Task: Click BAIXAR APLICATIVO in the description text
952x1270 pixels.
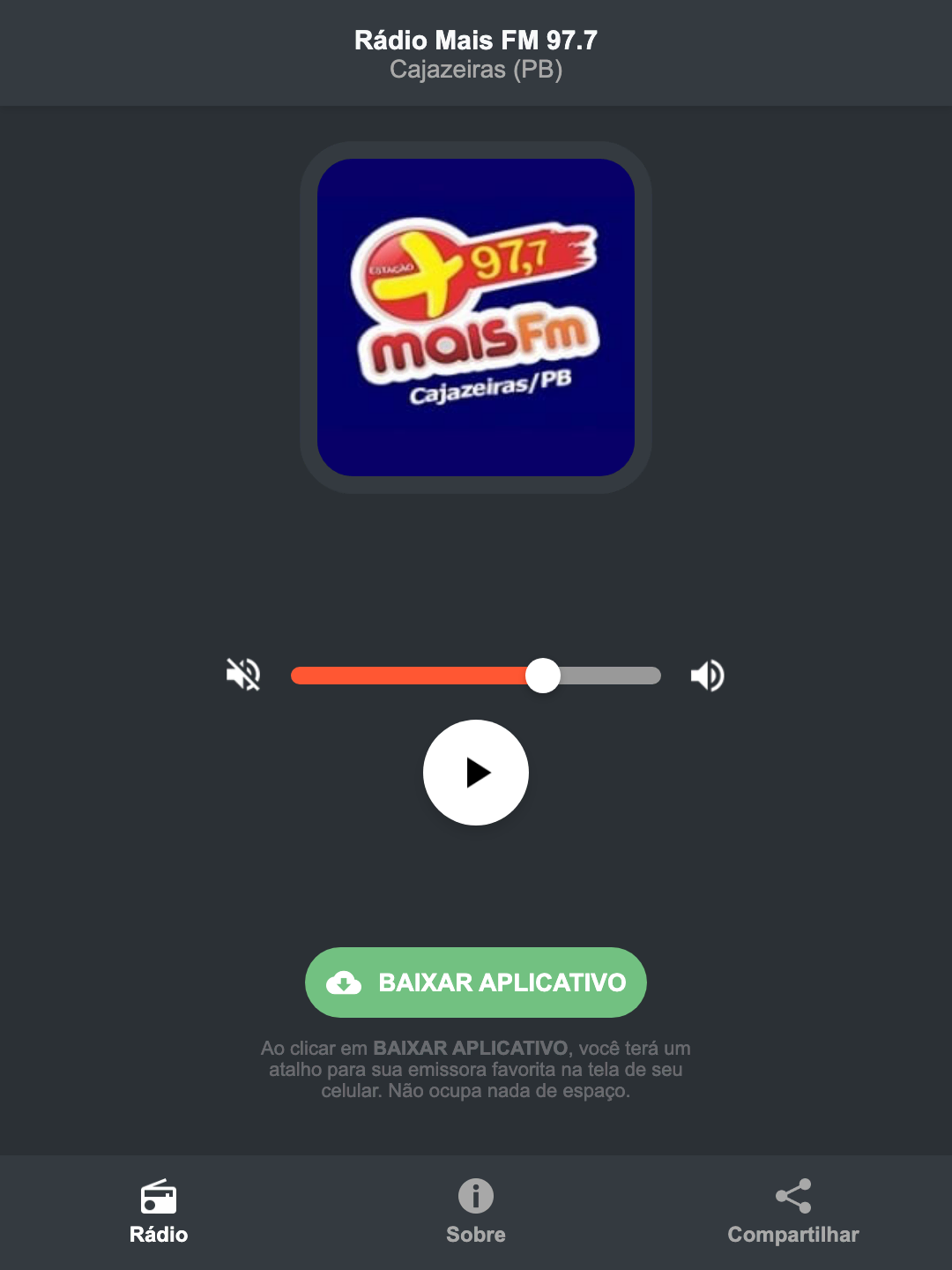Action: [x=472, y=1049]
